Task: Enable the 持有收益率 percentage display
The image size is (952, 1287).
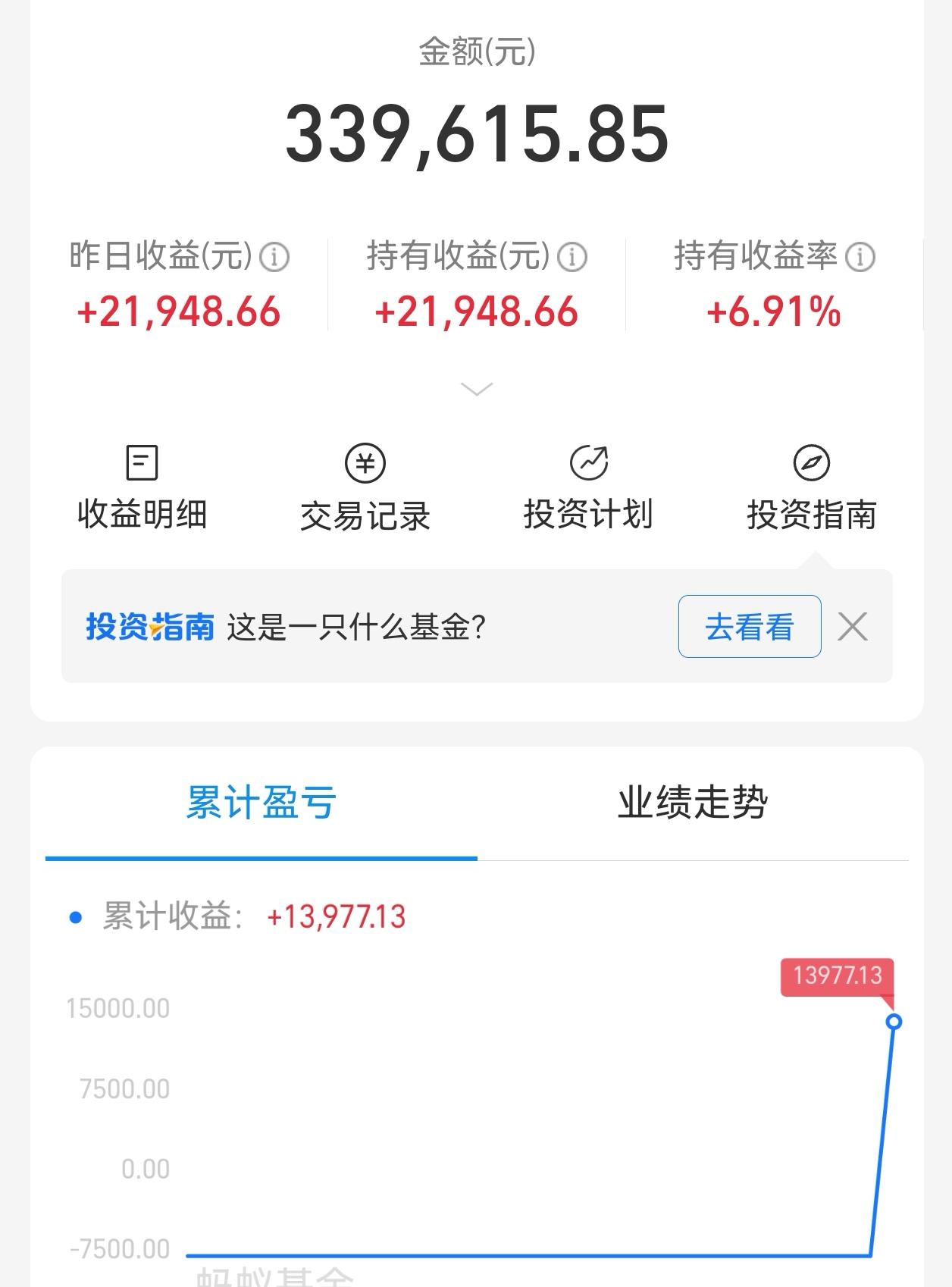Action: (772, 309)
